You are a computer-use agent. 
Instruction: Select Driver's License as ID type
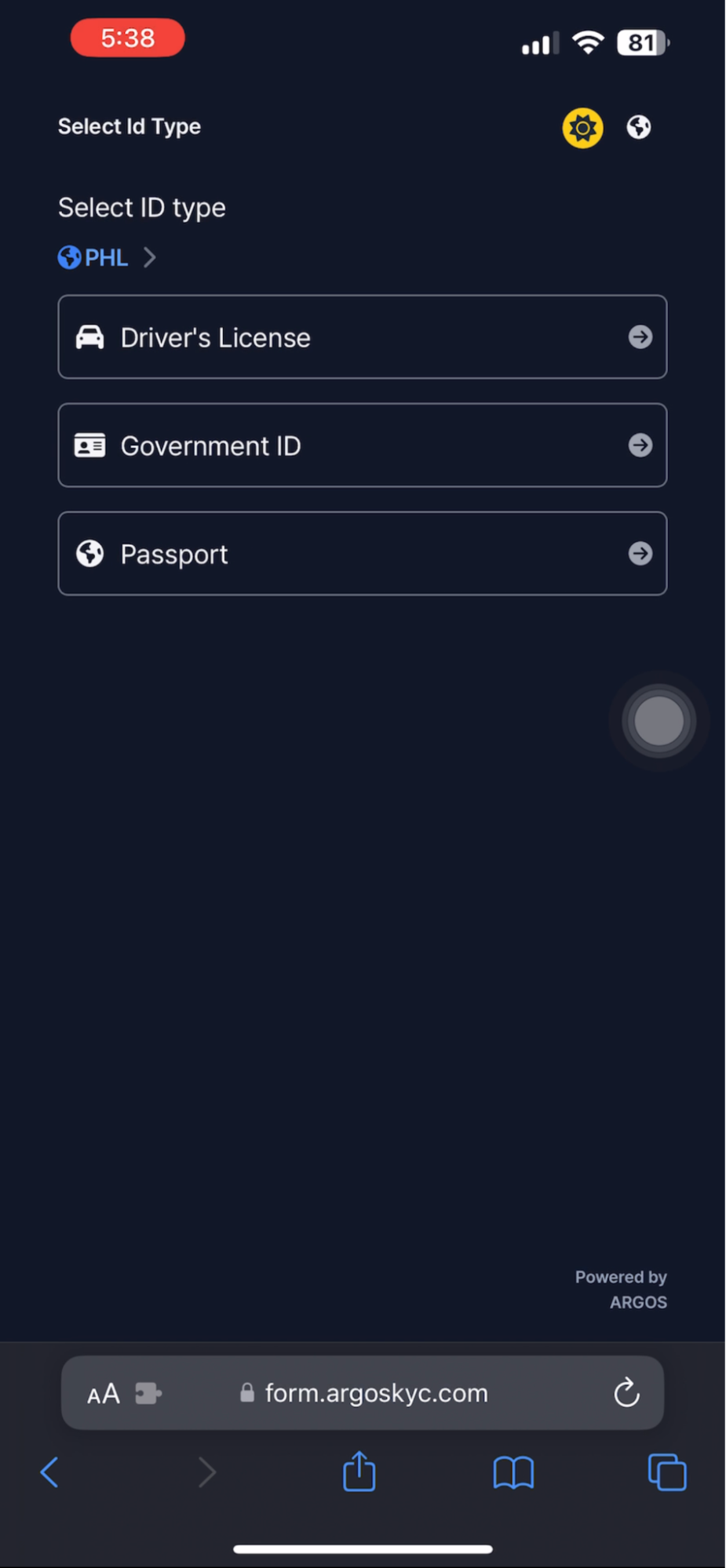(x=362, y=337)
